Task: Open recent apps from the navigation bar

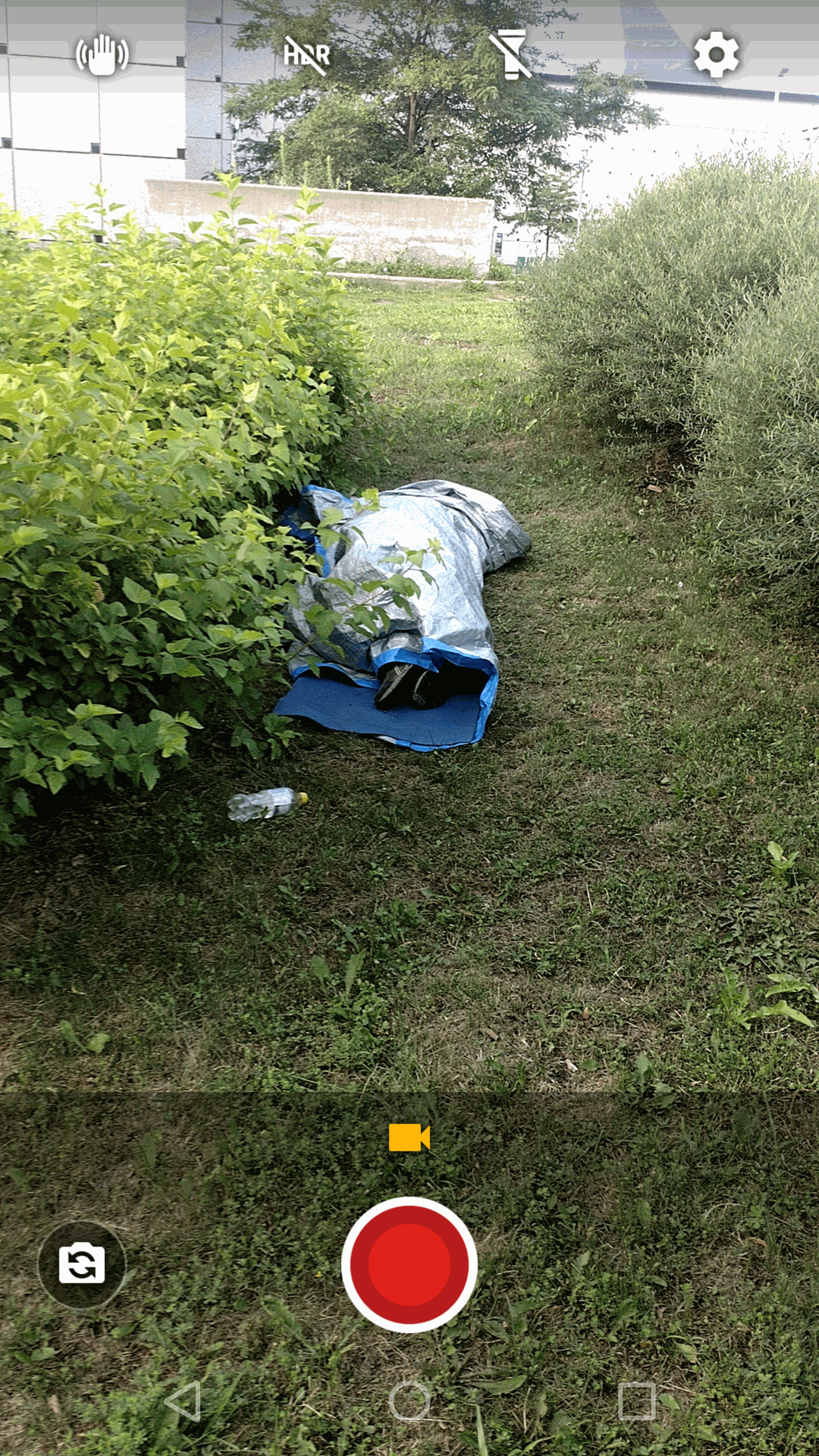Action: (x=636, y=1401)
